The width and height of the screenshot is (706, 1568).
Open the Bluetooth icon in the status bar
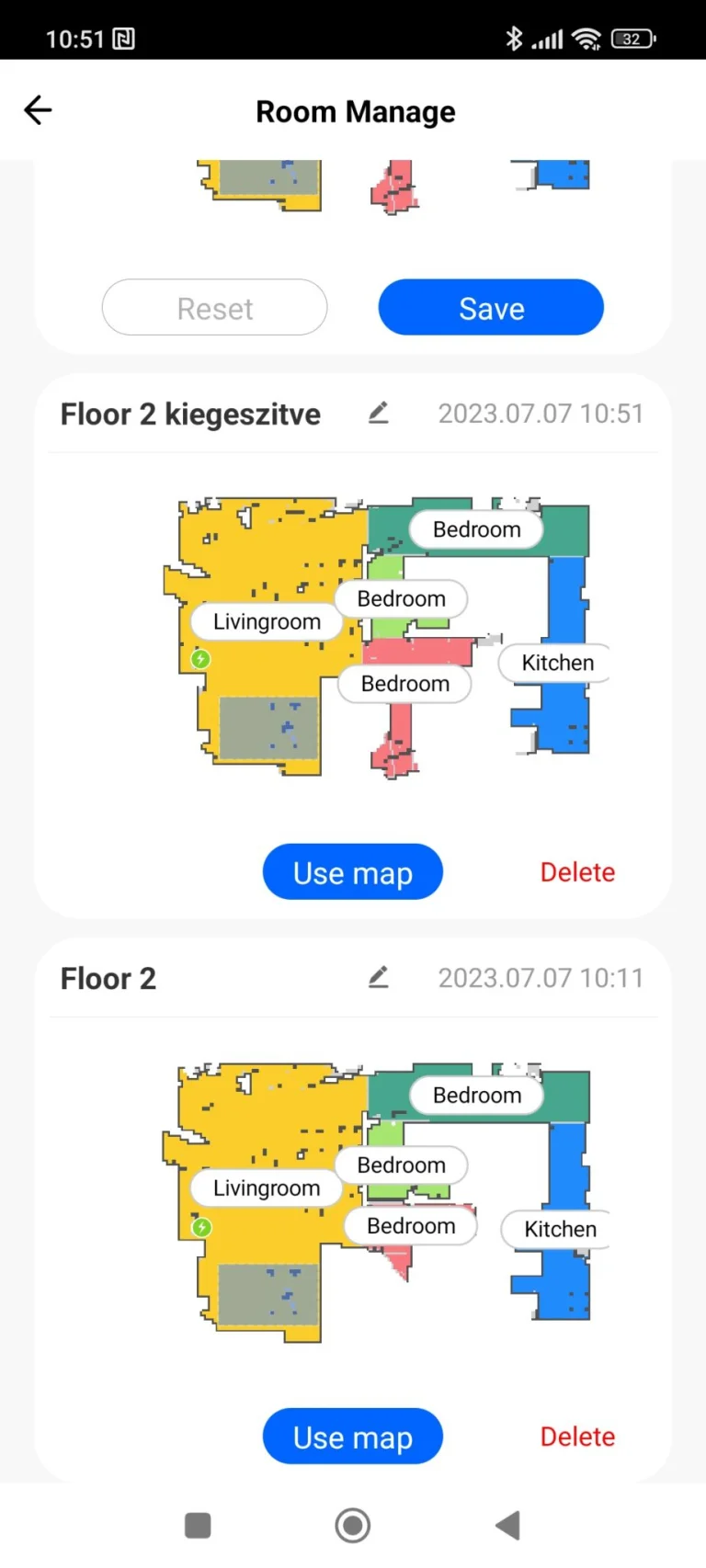pyautogui.click(x=514, y=38)
